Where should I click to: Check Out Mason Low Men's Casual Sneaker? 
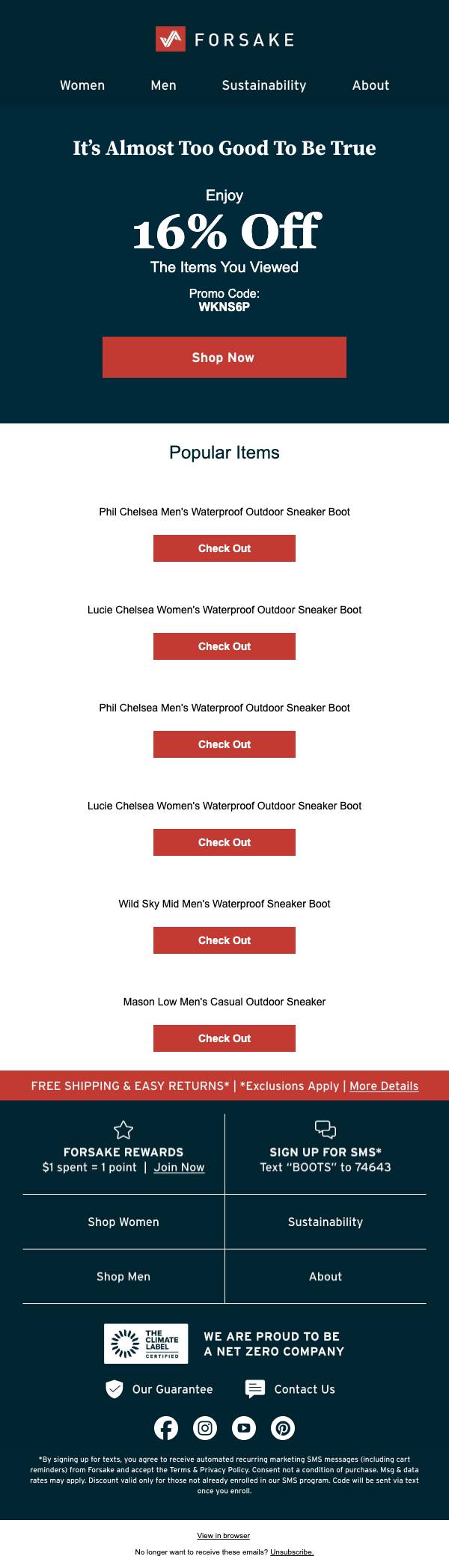224,1038
